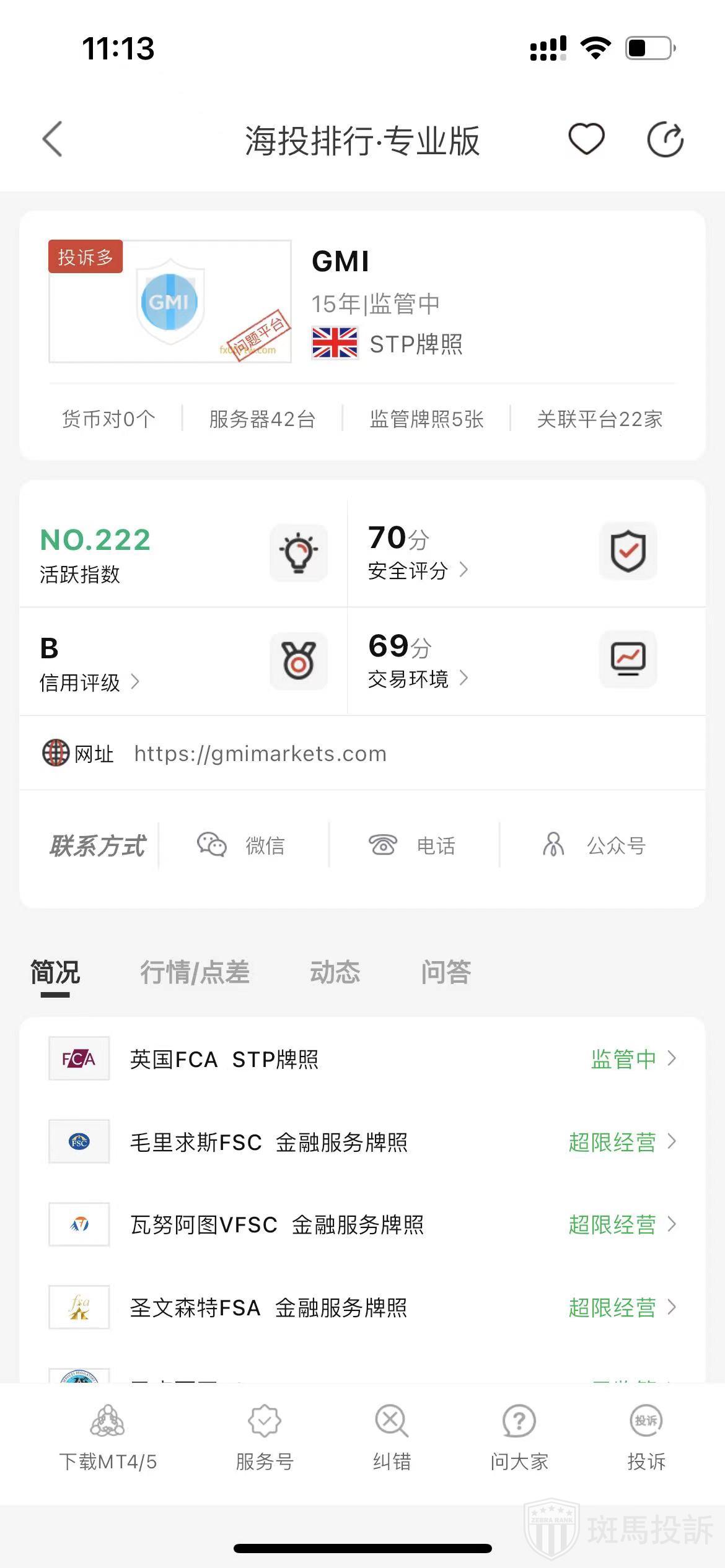725x1568 pixels.
Task: Open the 交易环境 details
Action: 418,679
